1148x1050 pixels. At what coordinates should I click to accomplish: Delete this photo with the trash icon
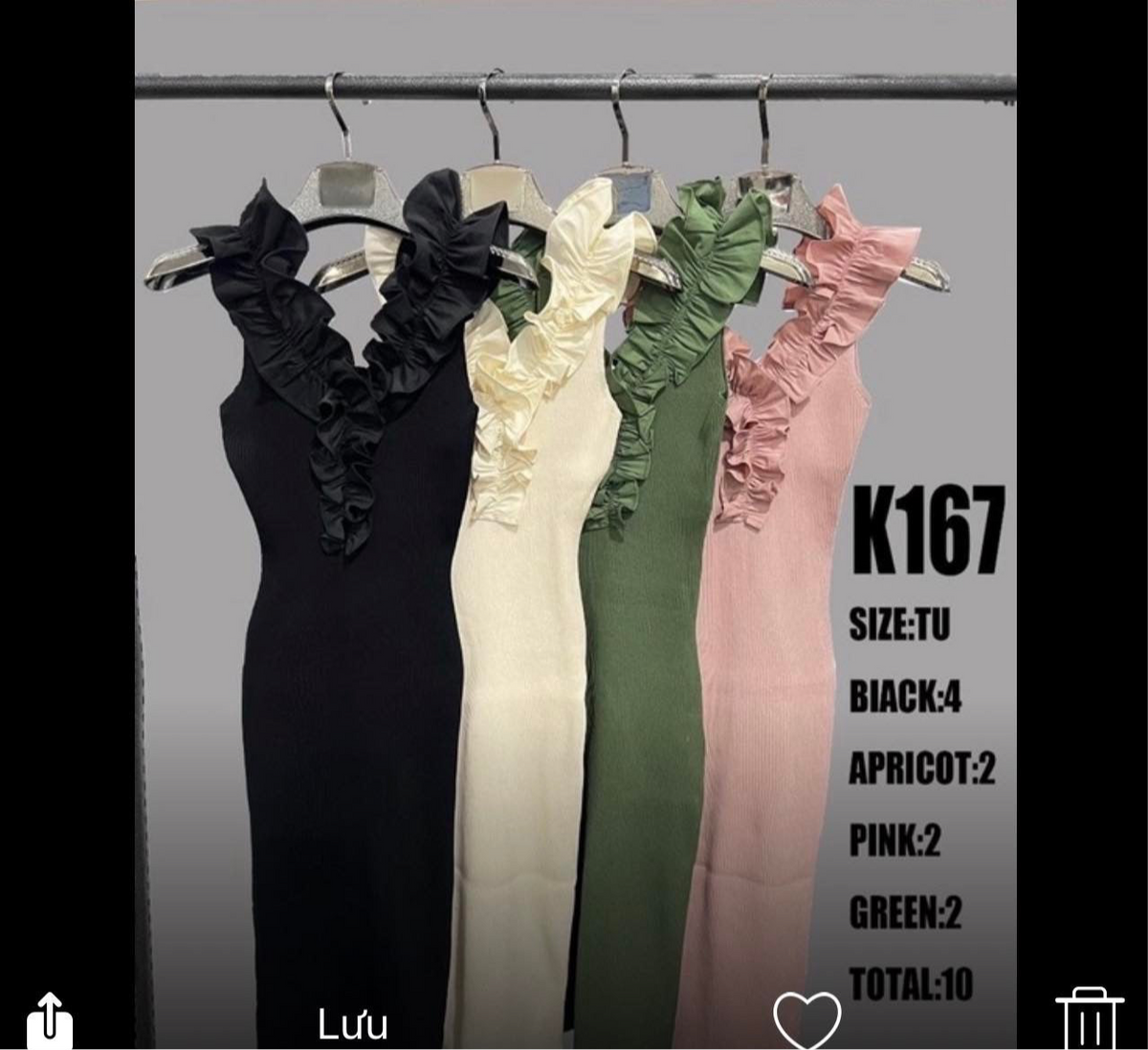coord(1089,1020)
